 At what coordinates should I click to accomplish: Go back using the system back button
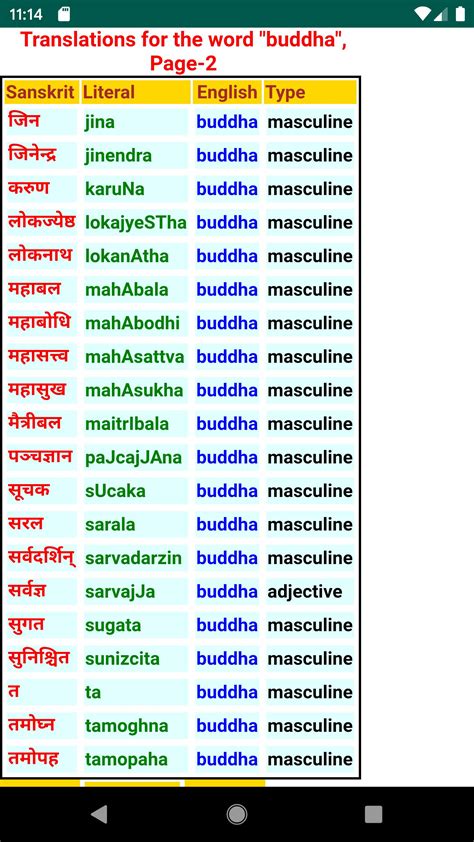(x=99, y=814)
